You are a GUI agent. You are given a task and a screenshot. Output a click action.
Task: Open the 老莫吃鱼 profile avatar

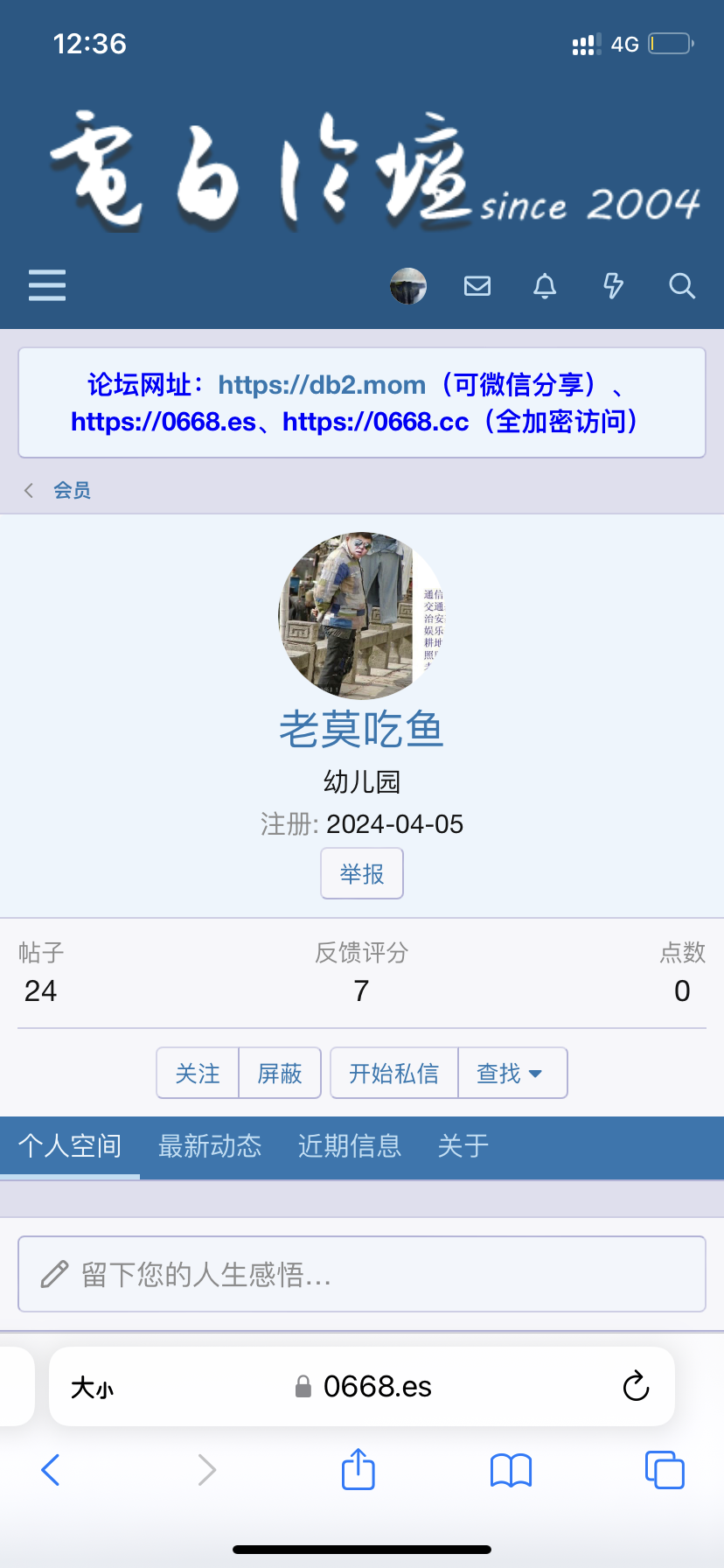(361, 615)
